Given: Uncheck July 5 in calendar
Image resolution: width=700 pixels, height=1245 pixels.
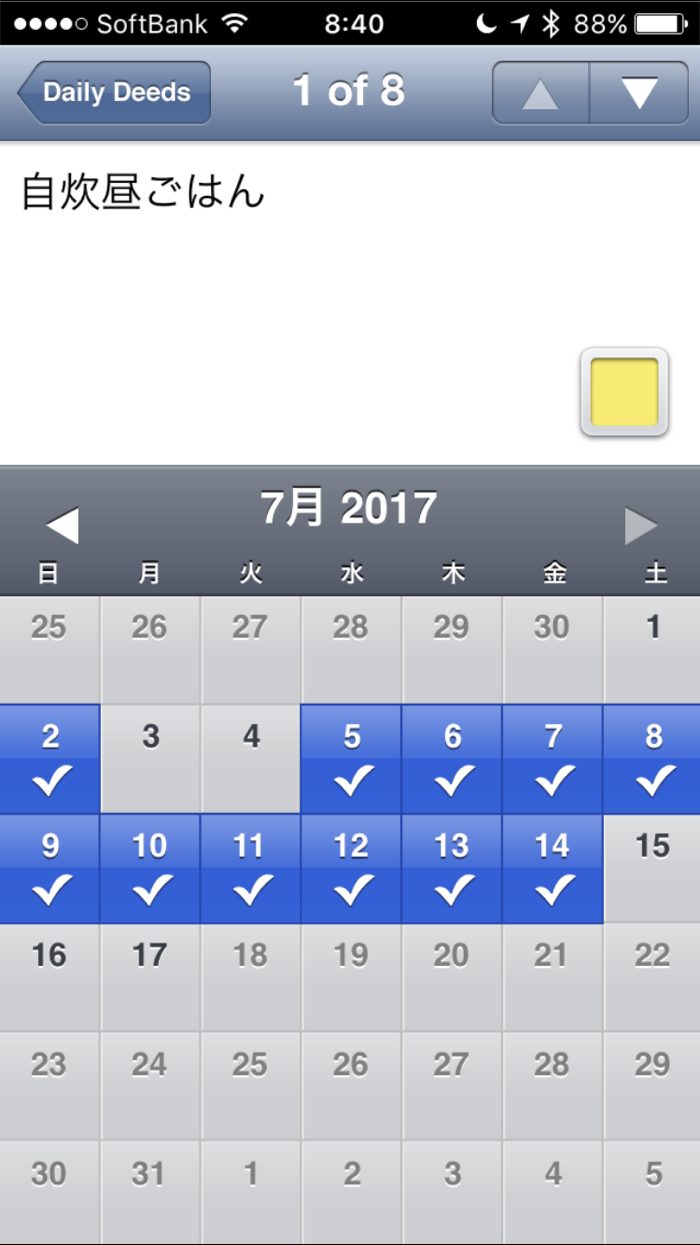Looking at the screenshot, I should point(352,759).
